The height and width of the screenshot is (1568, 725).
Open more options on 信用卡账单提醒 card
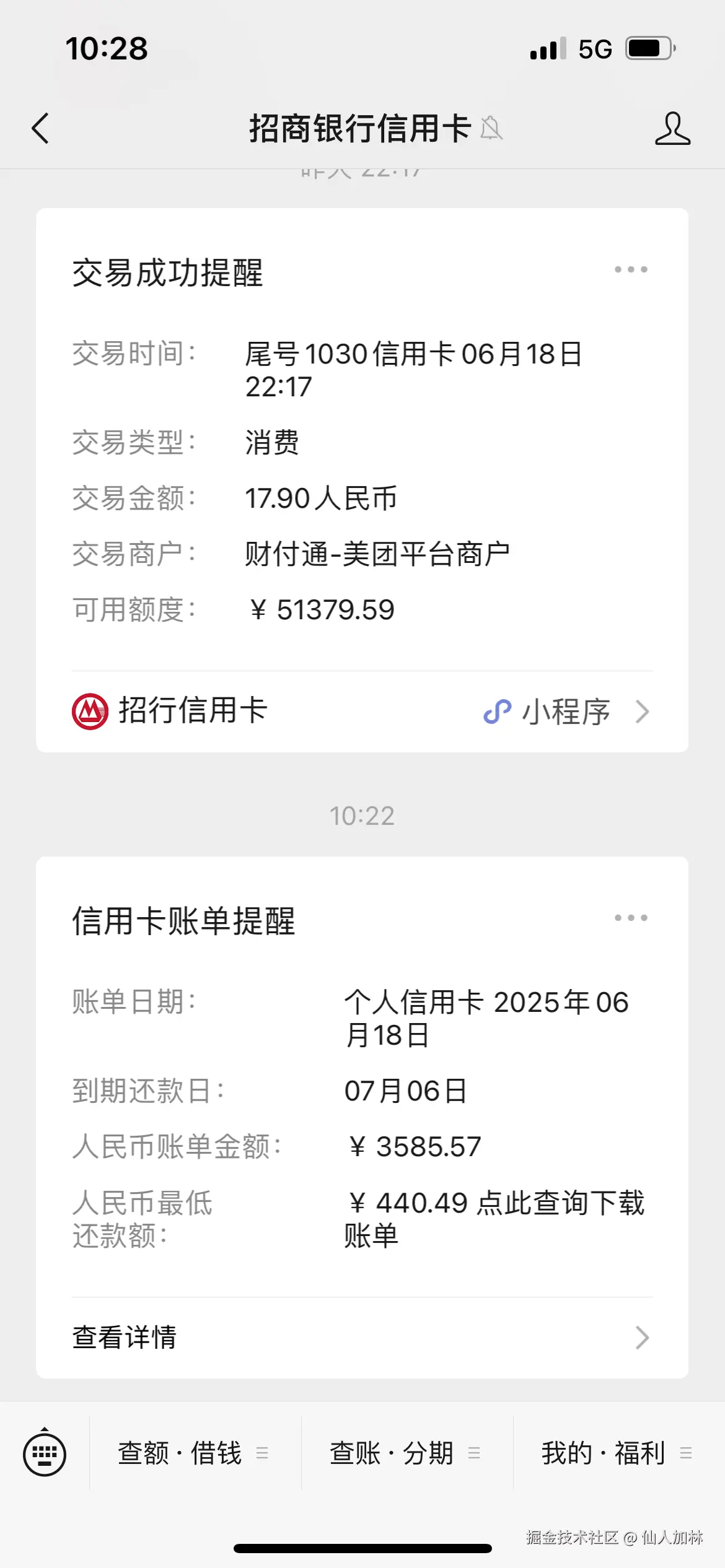pos(631,917)
